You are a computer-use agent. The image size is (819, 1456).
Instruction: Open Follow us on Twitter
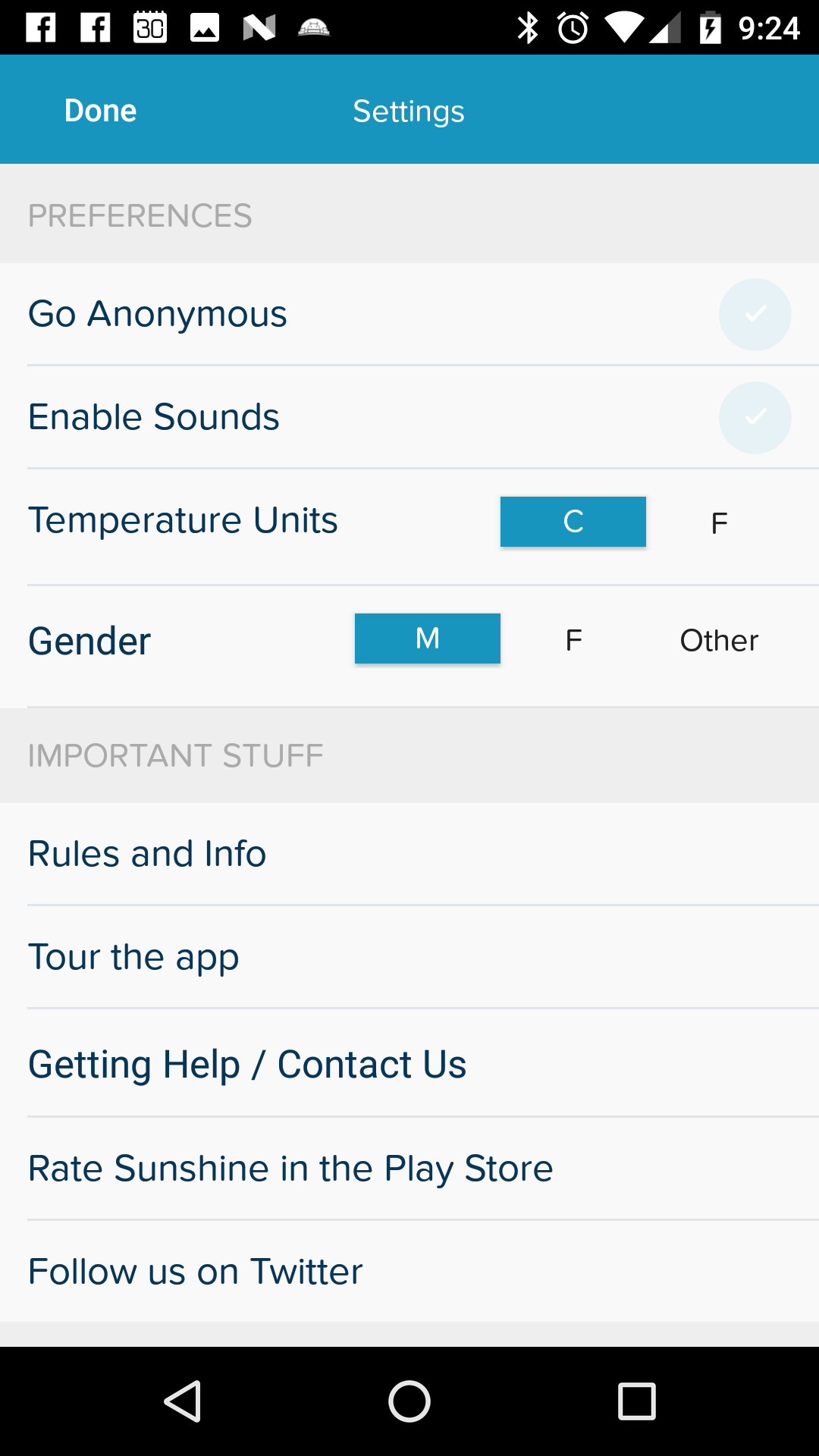pyautogui.click(x=409, y=1271)
